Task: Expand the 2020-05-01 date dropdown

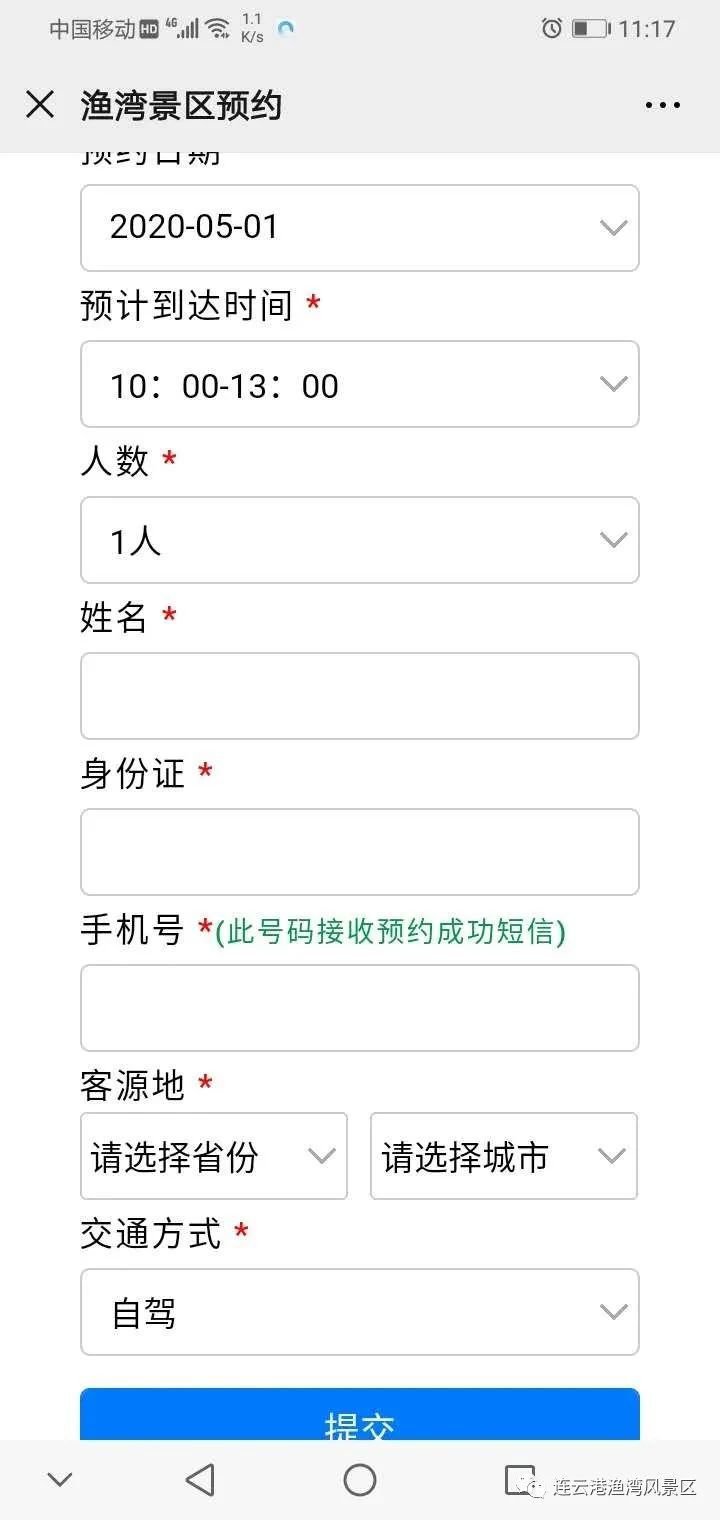Action: [360, 228]
